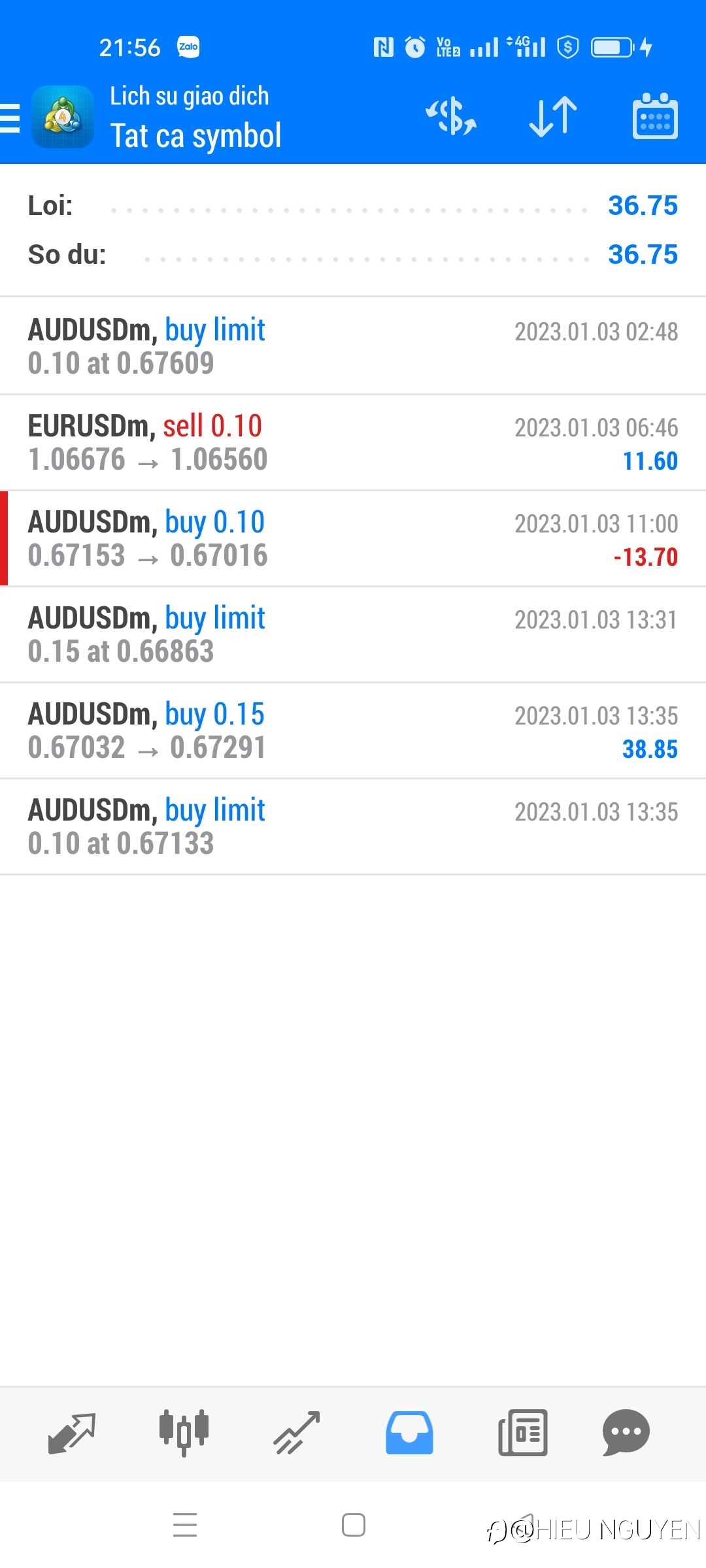Open the Messages chat tab
706x1568 pixels.
coord(626,1433)
